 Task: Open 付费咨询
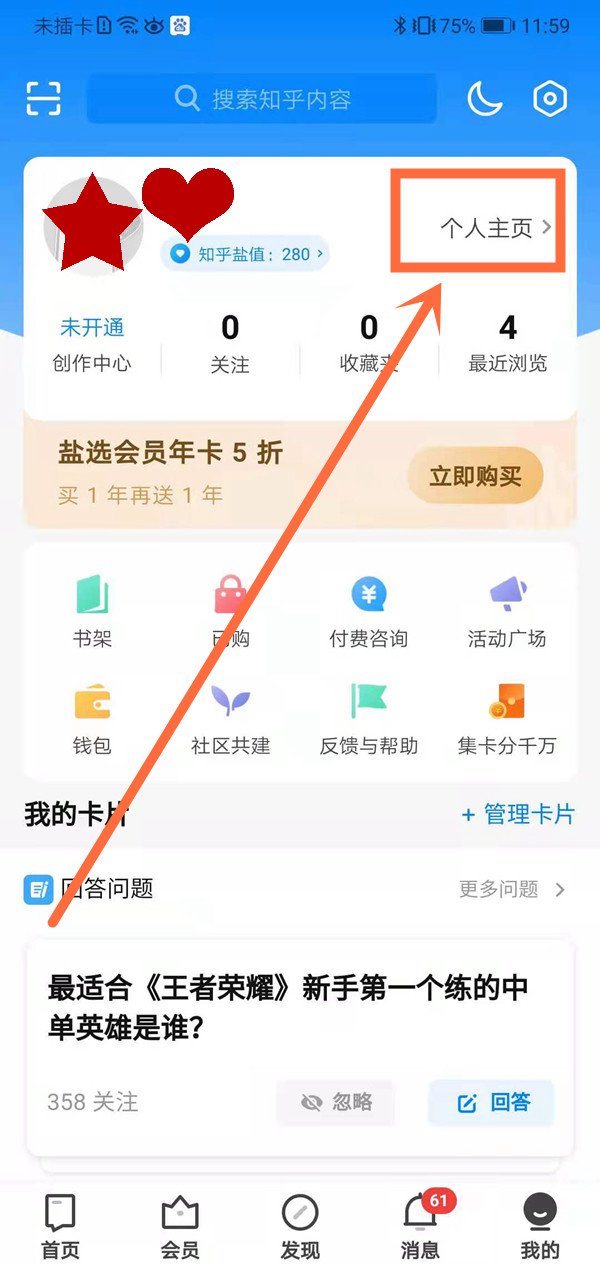pos(368,610)
